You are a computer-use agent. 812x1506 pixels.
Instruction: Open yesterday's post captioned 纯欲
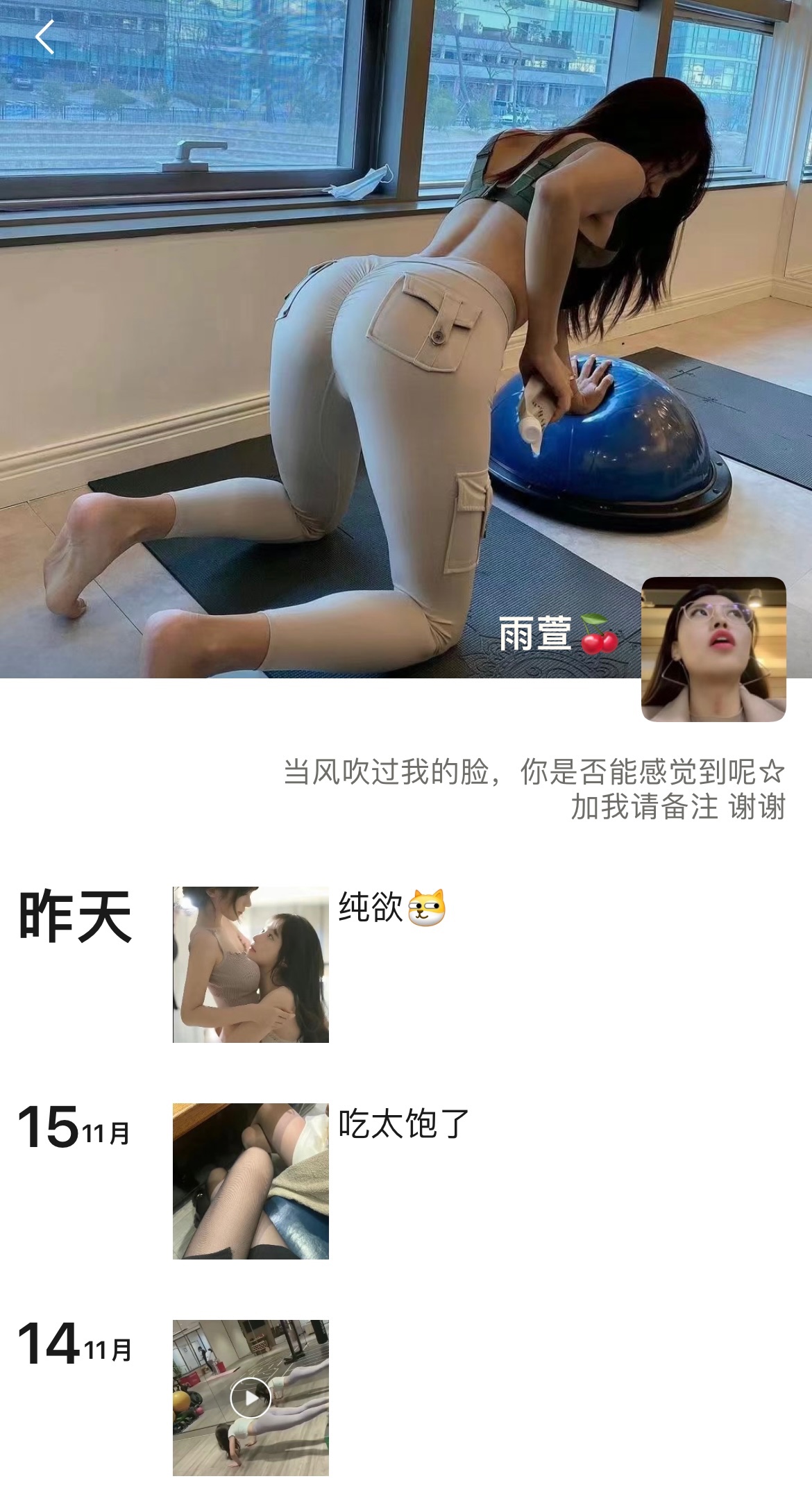point(251,964)
